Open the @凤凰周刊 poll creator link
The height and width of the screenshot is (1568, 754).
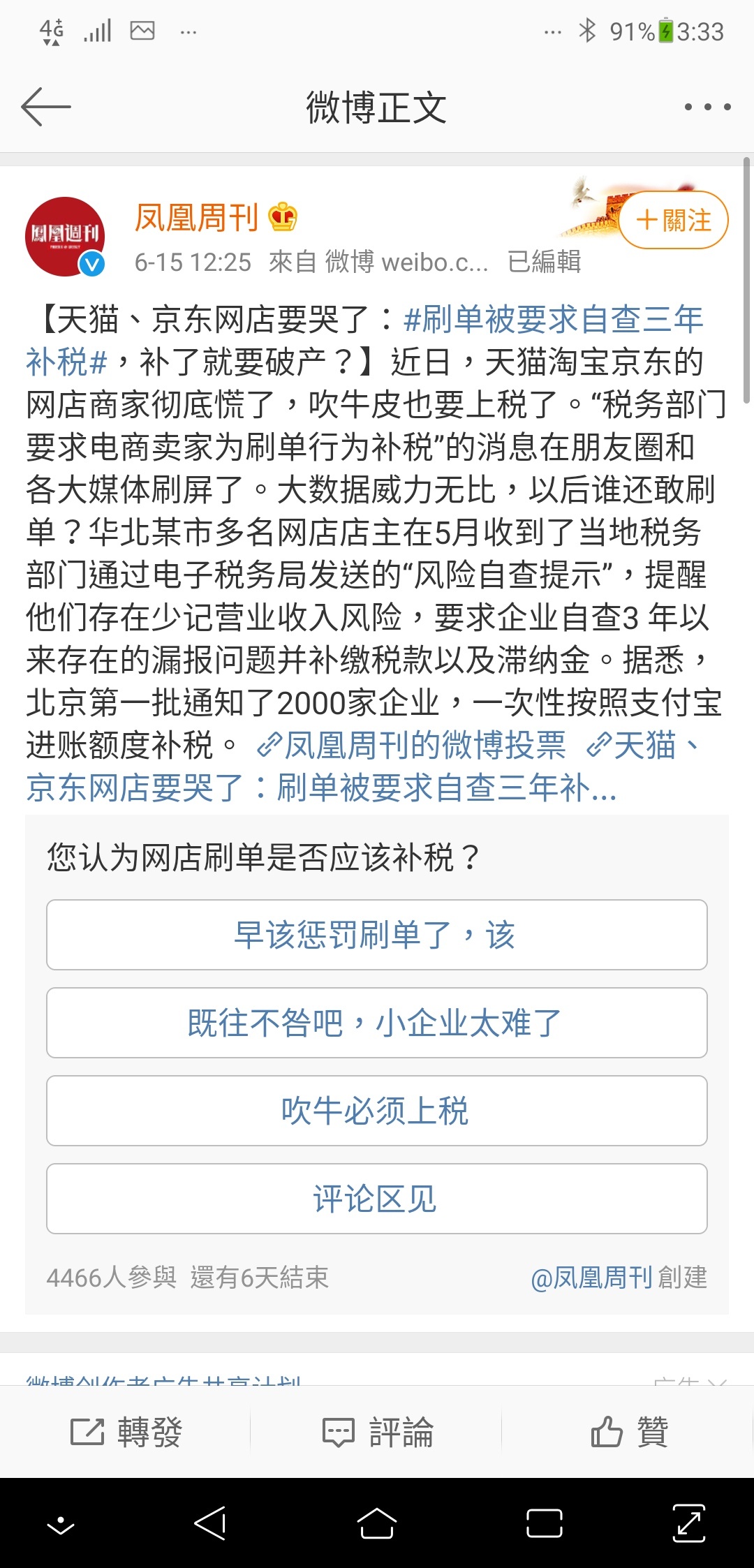click(x=591, y=1278)
